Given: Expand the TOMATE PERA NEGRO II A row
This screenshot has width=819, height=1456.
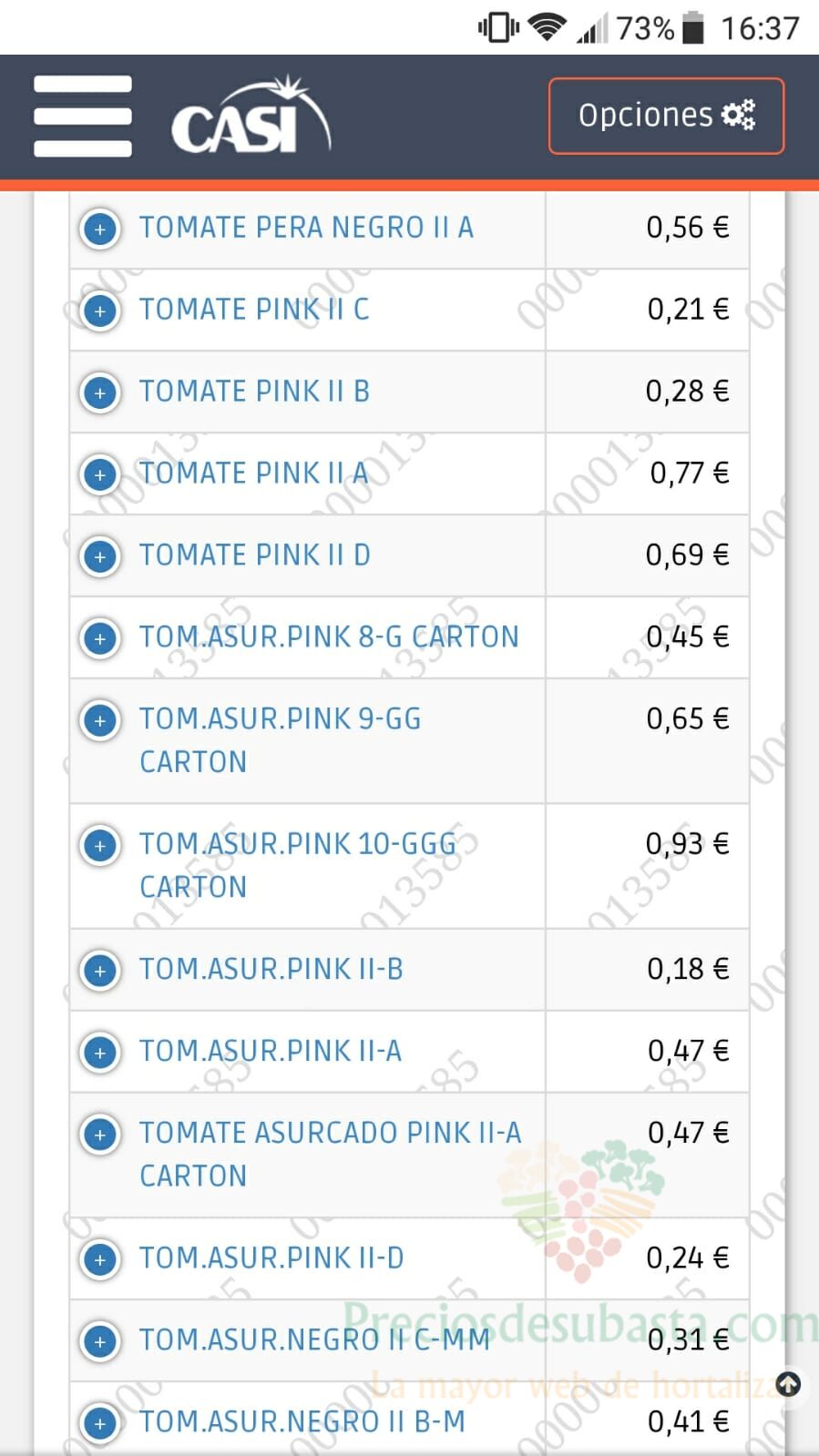Looking at the screenshot, I should tap(100, 229).
